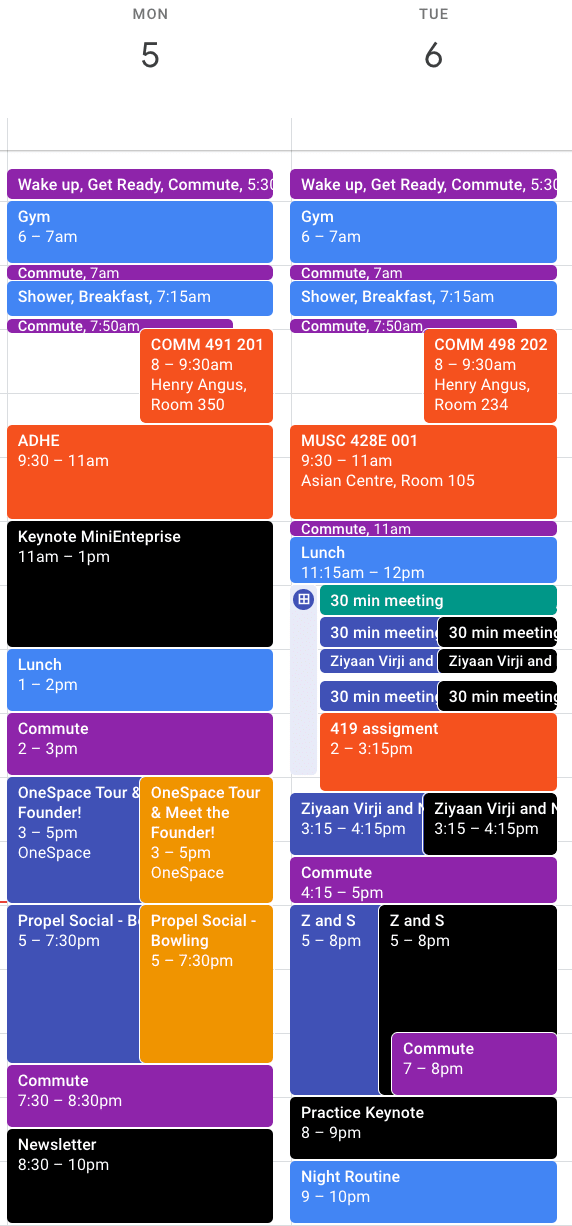Viewport: 572px width, 1226px height.
Task: Open the orange OneSpace Tour & Meet the Founder event
Action: click(x=206, y=840)
